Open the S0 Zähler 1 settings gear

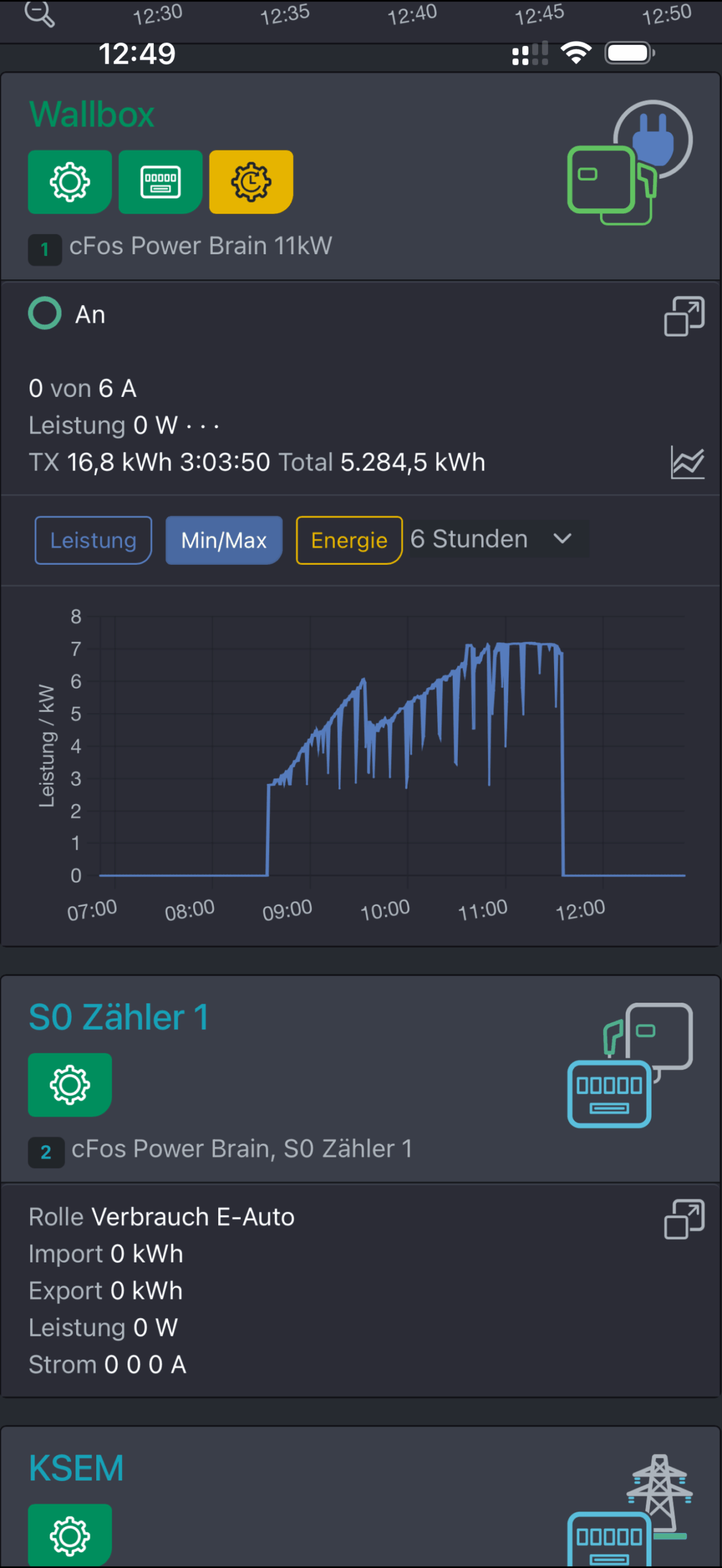click(70, 1085)
